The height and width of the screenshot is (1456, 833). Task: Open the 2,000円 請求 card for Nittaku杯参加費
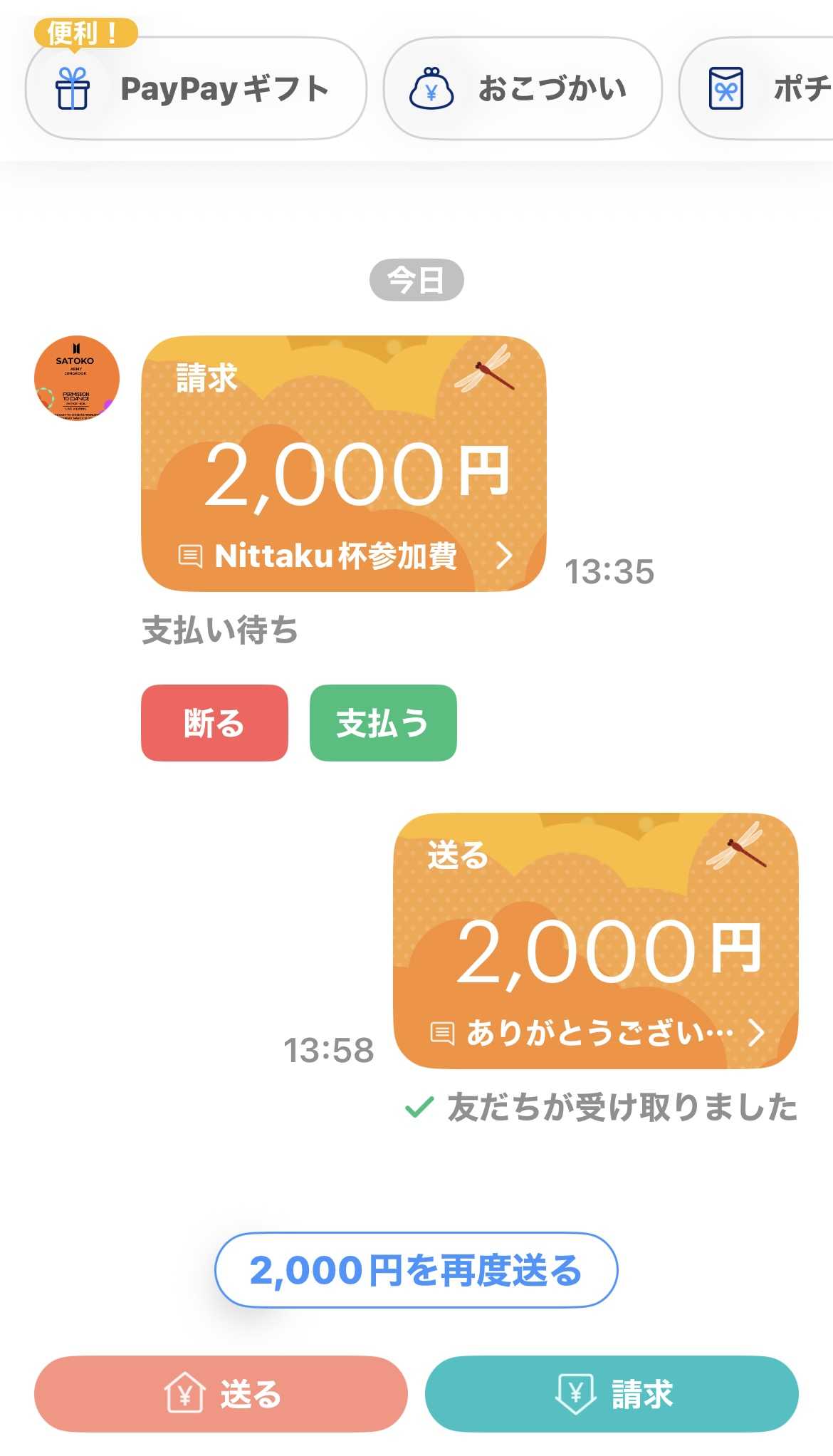[344, 464]
